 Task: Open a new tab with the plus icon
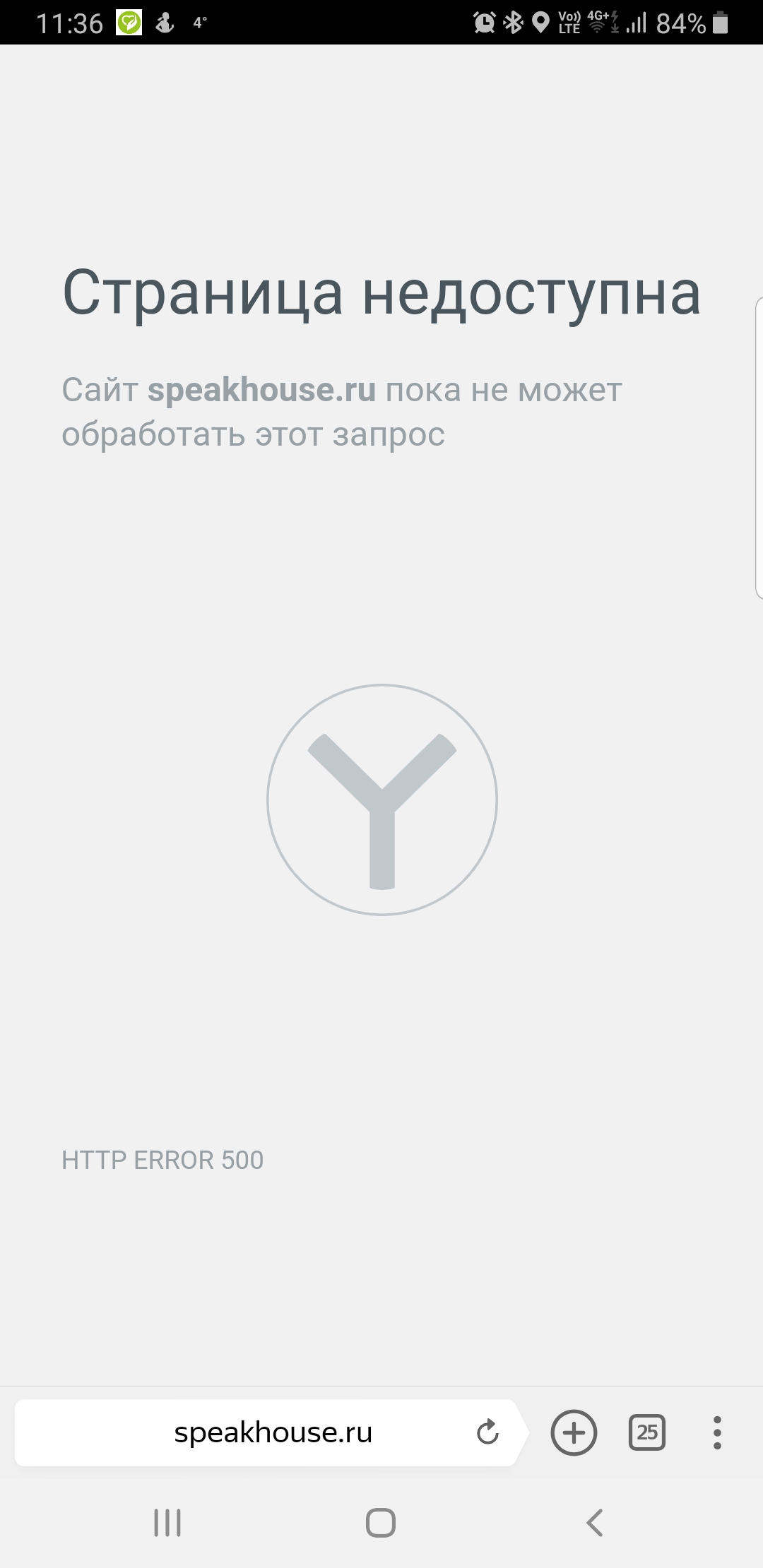click(x=574, y=1432)
